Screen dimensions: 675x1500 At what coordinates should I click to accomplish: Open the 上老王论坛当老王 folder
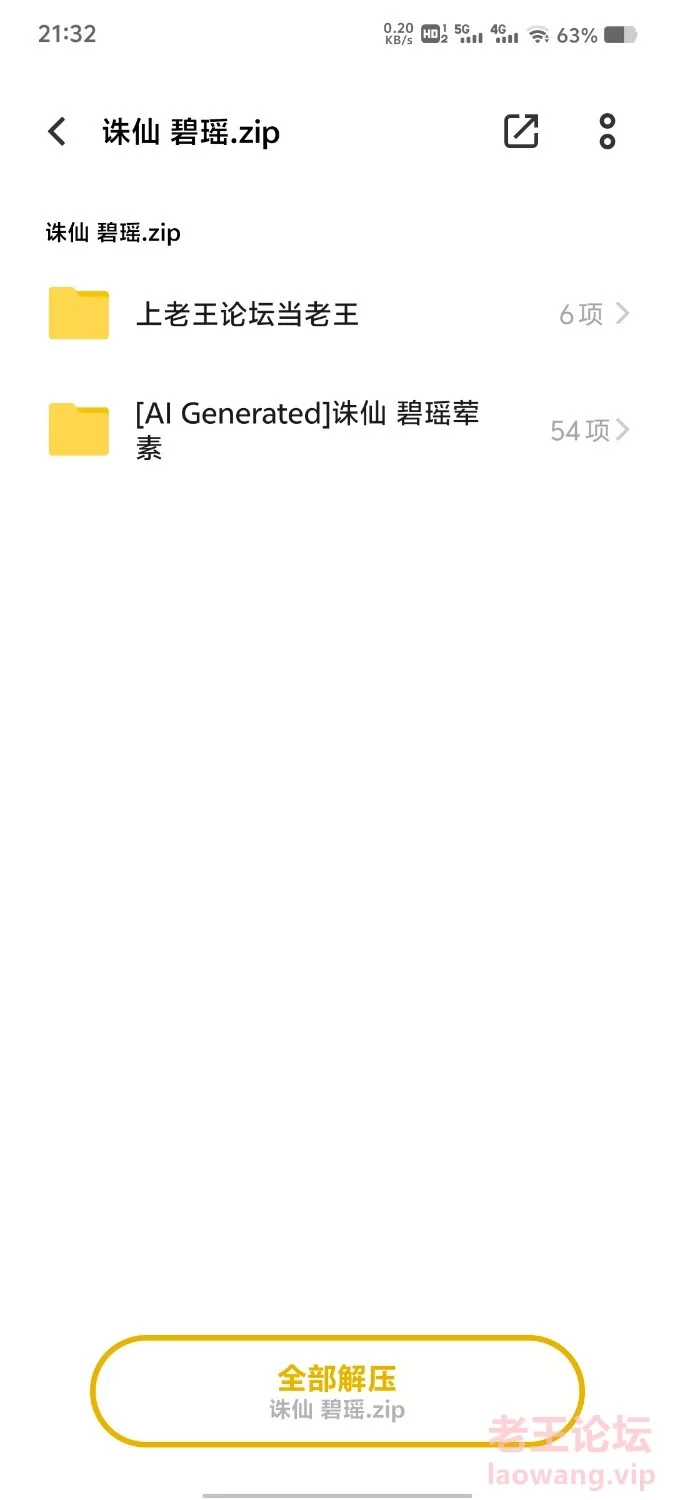(x=338, y=315)
